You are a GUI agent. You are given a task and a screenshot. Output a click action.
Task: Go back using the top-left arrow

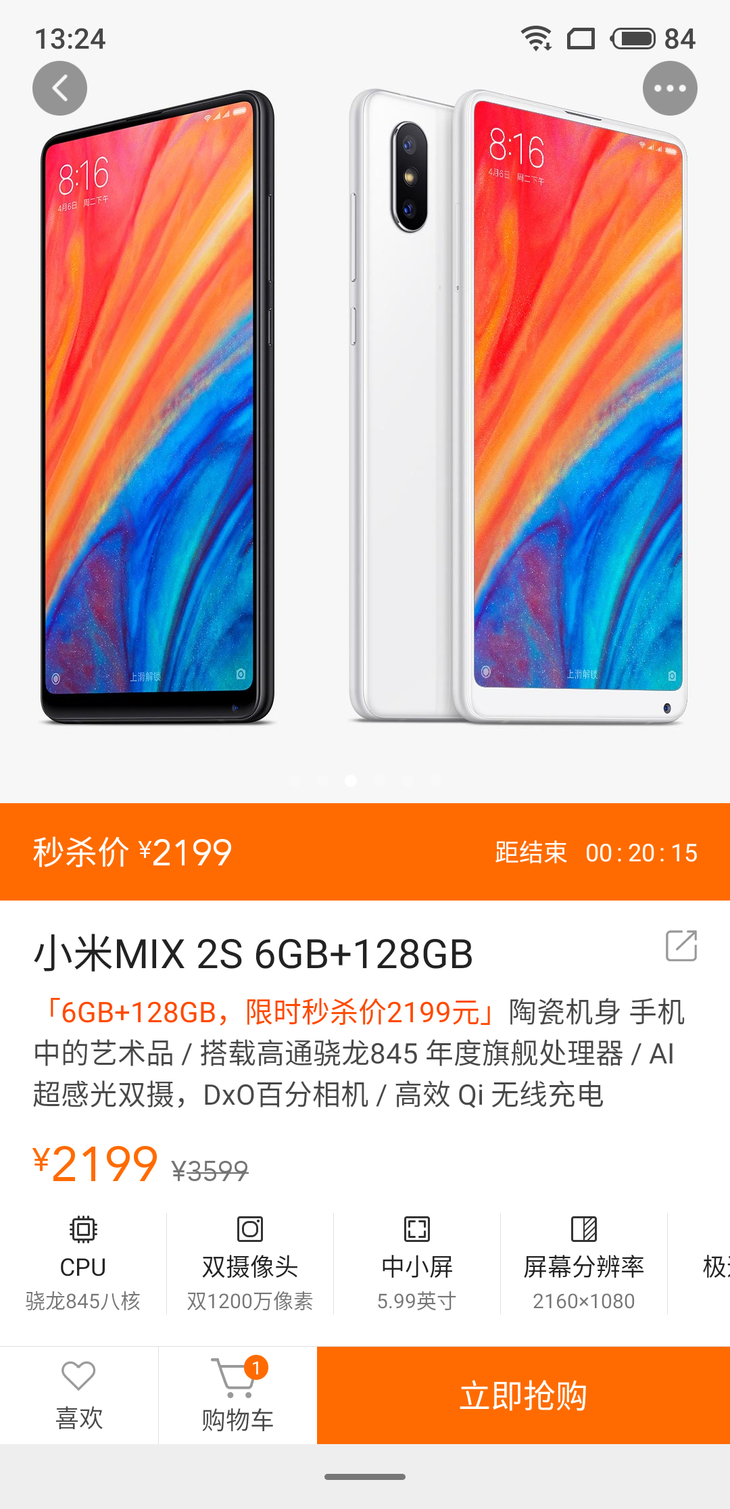click(60, 88)
